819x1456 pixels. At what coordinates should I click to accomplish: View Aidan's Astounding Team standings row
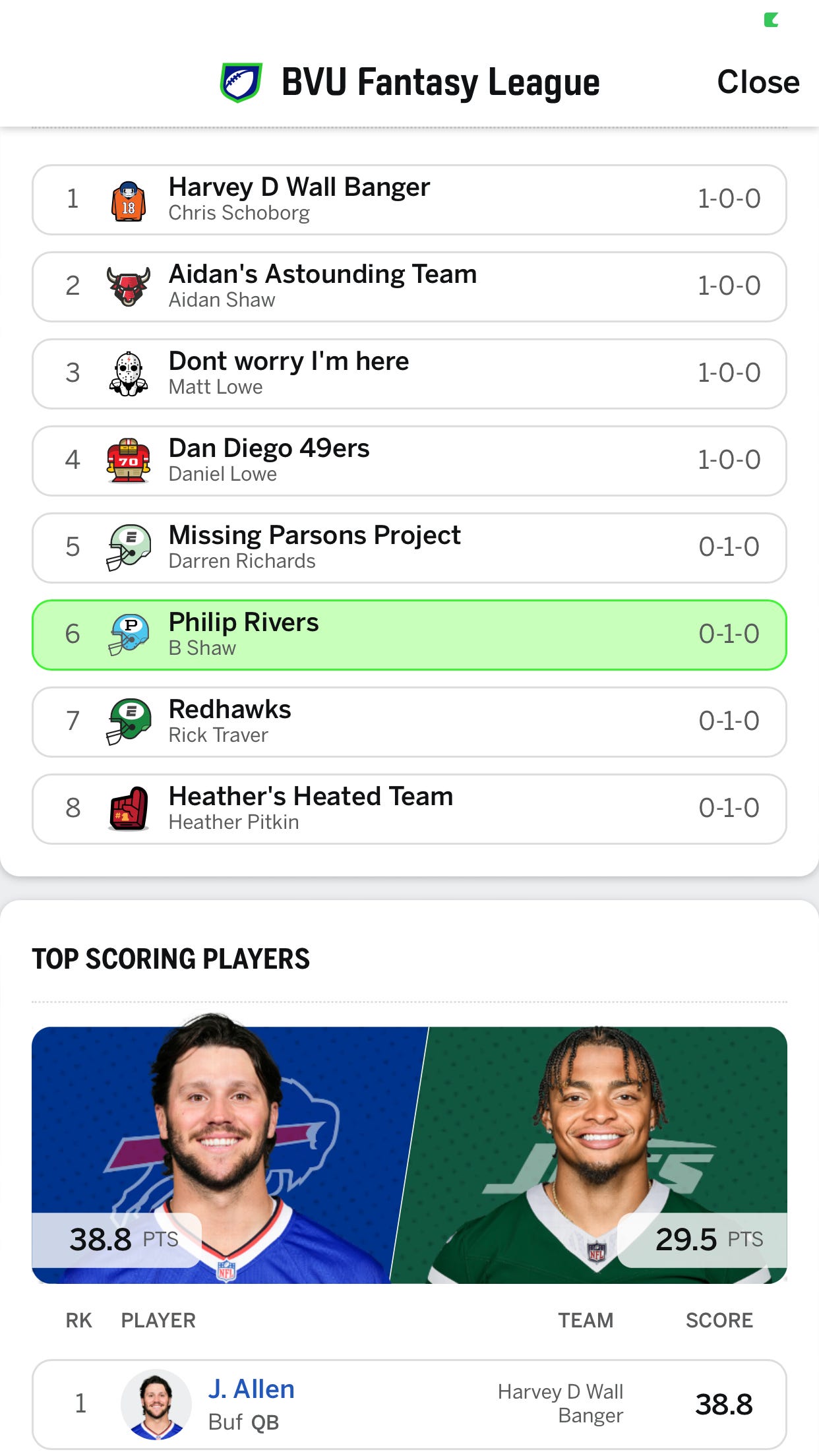point(409,287)
